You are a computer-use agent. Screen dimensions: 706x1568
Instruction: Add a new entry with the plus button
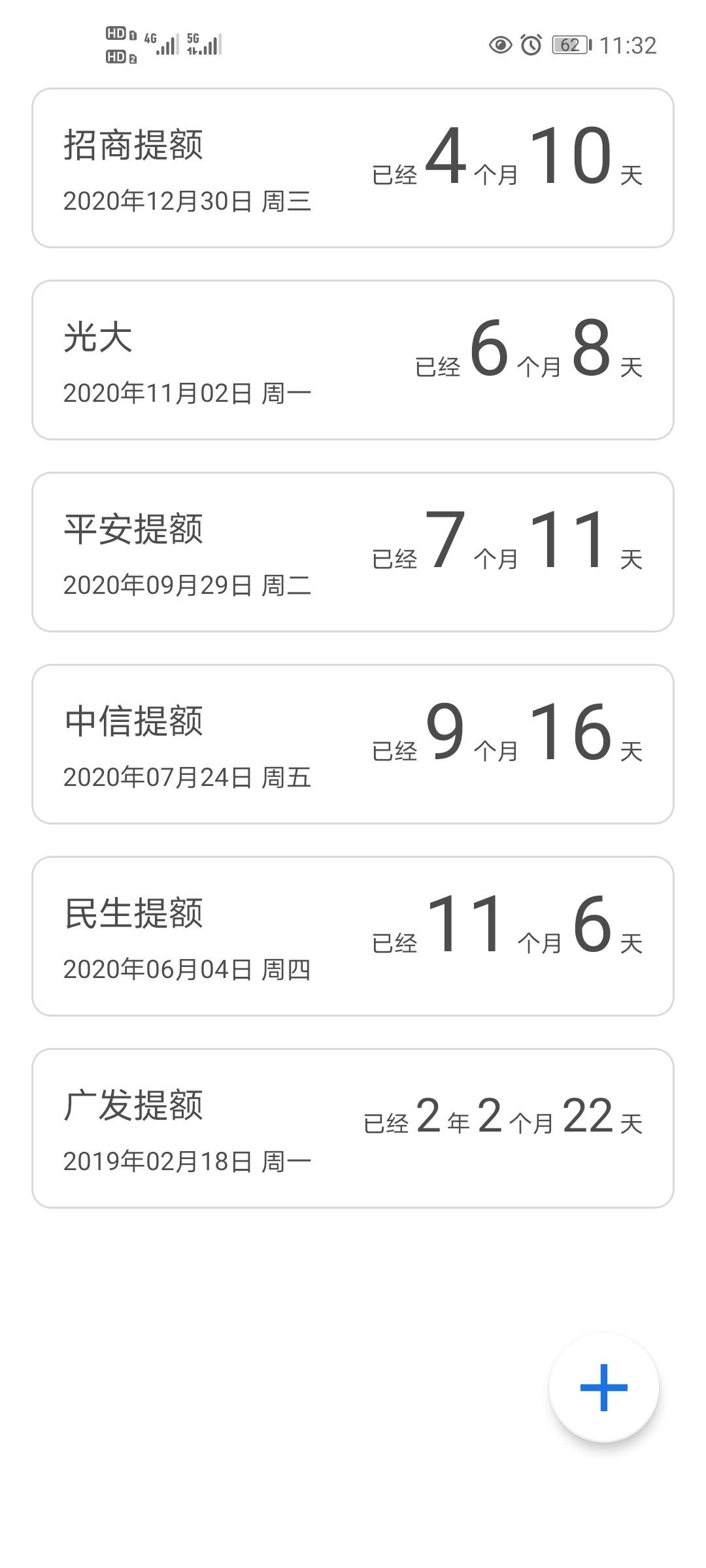click(x=603, y=1387)
